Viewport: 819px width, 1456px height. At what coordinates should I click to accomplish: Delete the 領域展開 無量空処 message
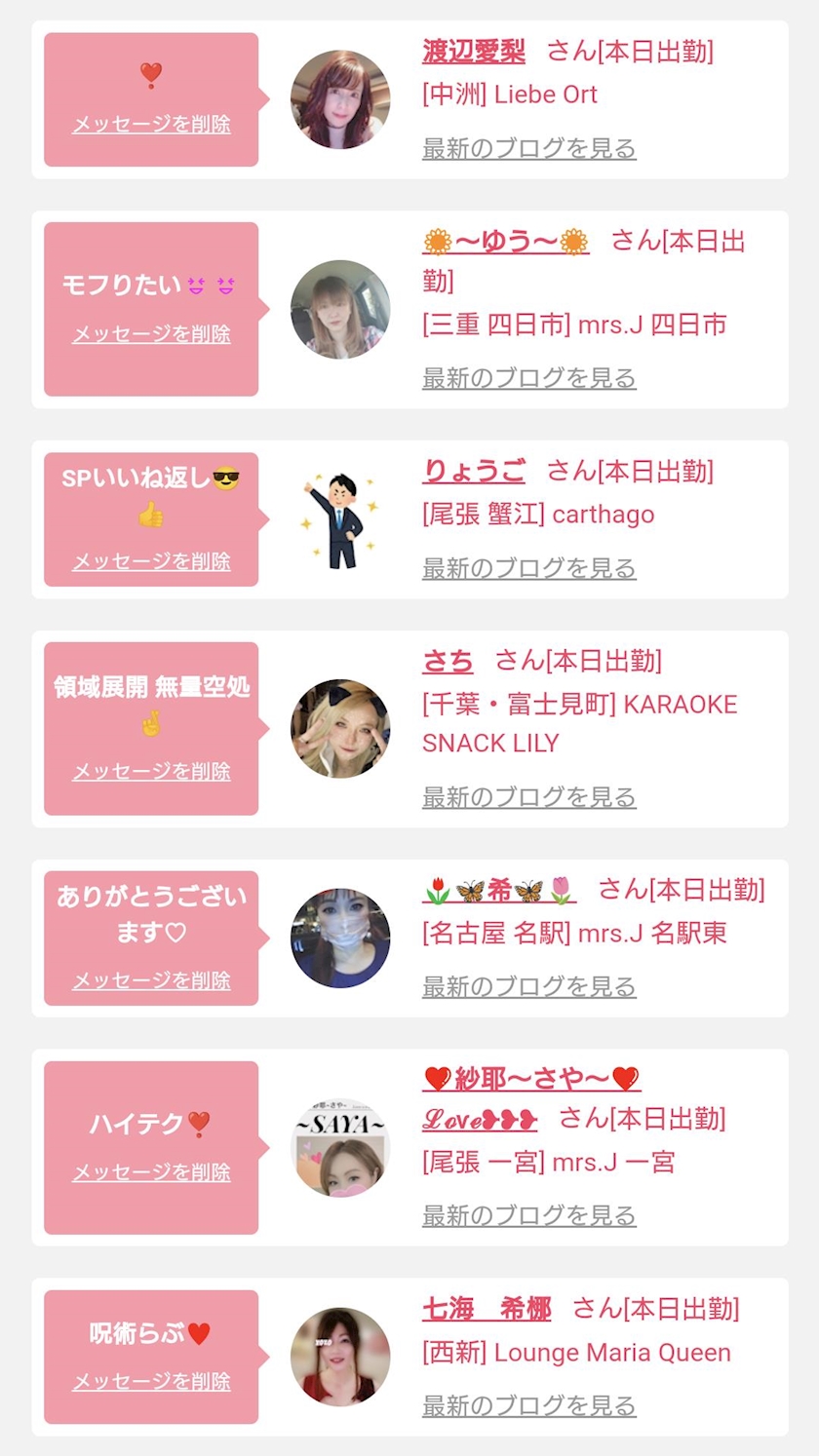coord(151,772)
